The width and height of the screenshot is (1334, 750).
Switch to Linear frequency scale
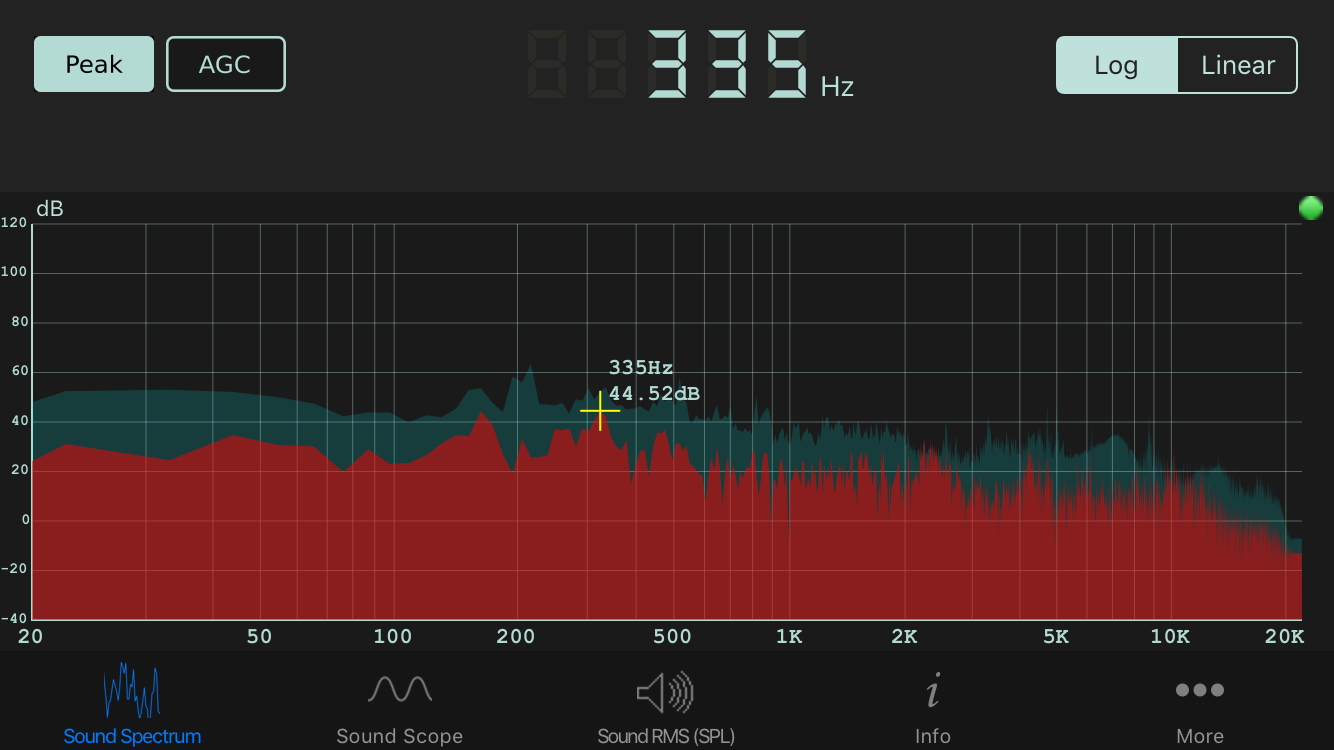1237,65
